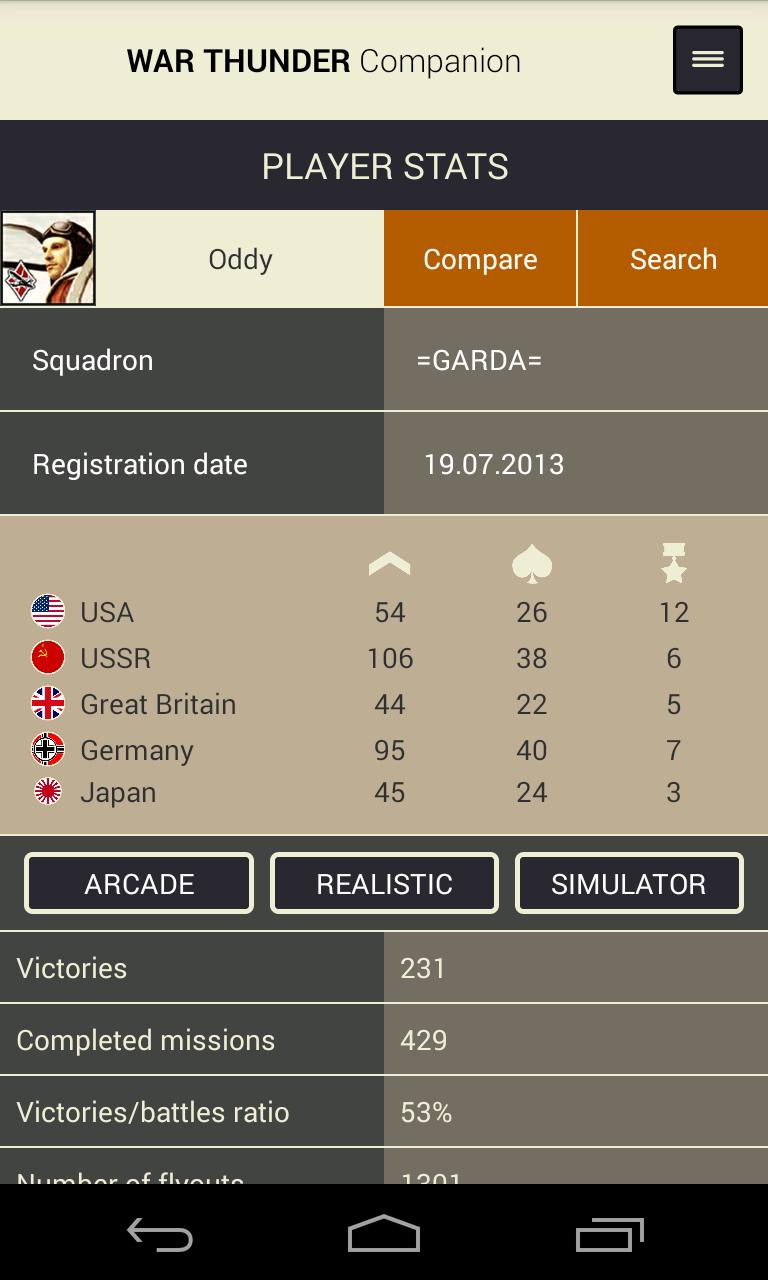768x1280 pixels.
Task: Select the Realistic mode stats
Action: click(x=384, y=883)
